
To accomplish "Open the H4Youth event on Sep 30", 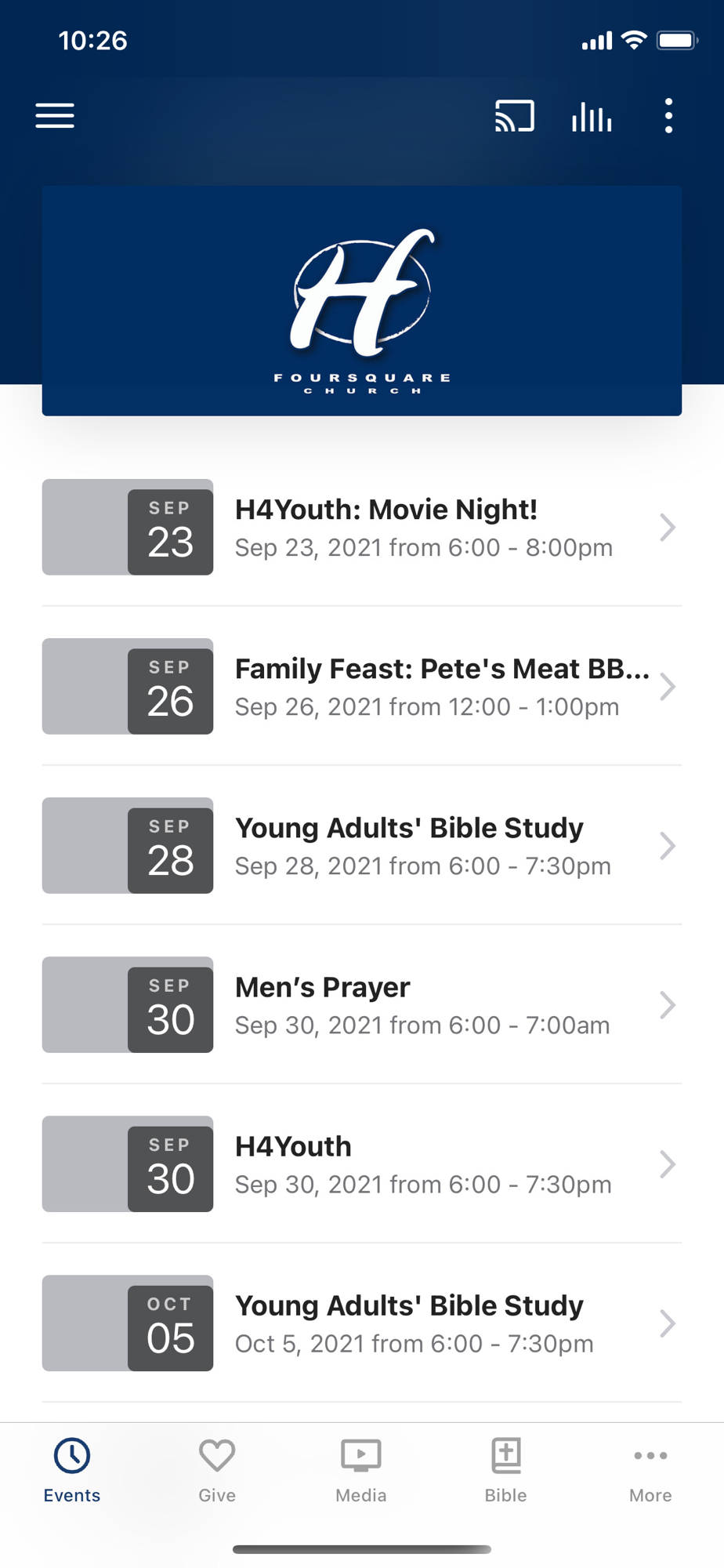I will click(x=361, y=1163).
